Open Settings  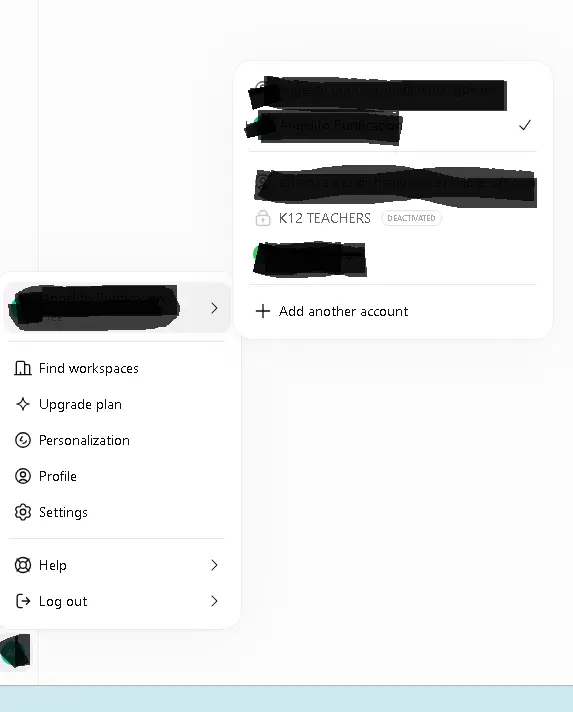tap(117, 512)
